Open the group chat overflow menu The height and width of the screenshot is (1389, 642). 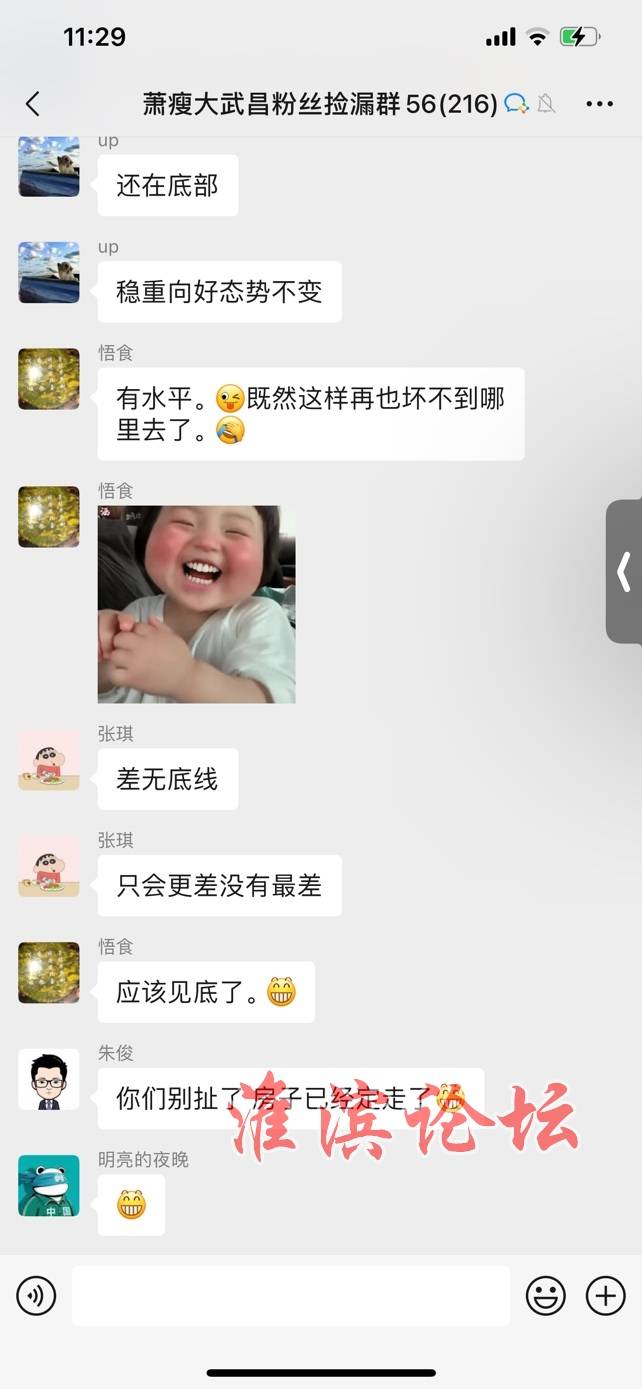click(599, 104)
